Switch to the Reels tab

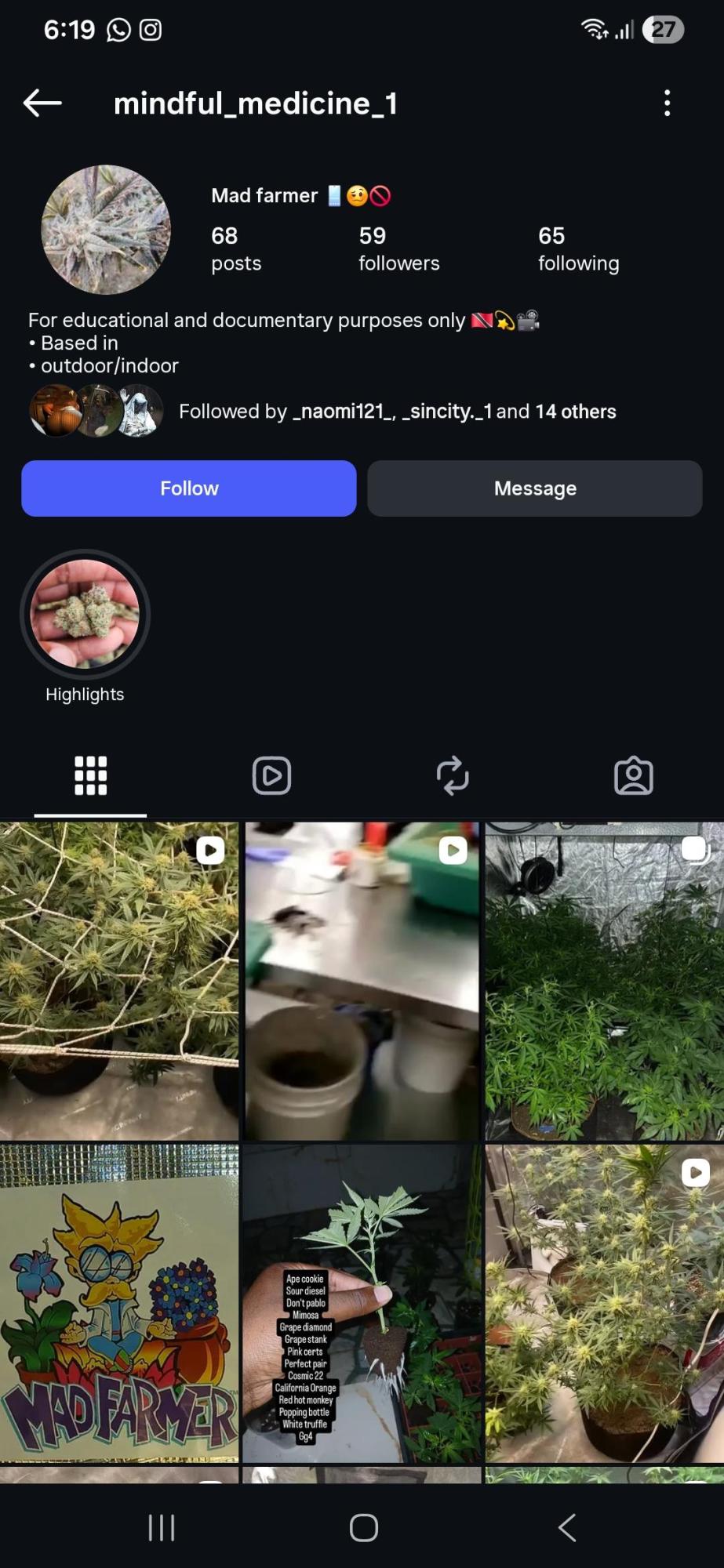[271, 776]
